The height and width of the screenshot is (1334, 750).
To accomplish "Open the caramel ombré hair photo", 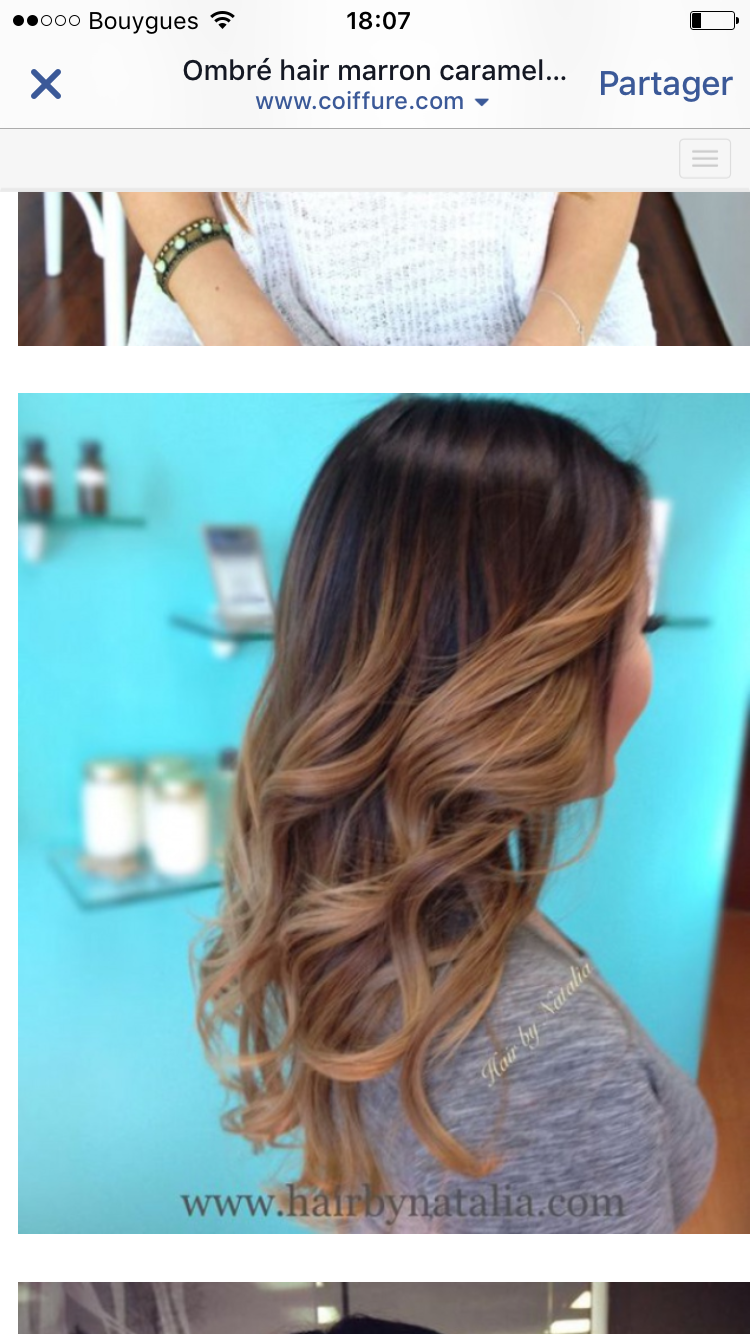I will coord(384,812).
